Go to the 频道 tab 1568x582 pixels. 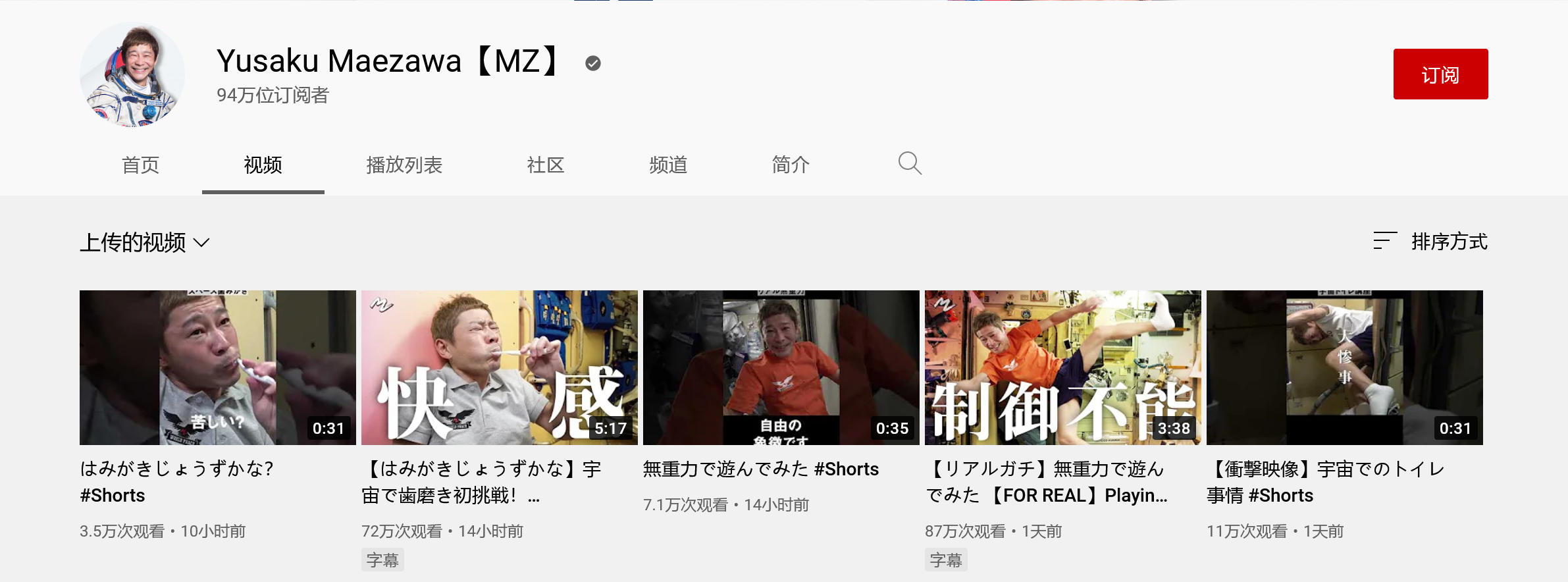point(667,165)
